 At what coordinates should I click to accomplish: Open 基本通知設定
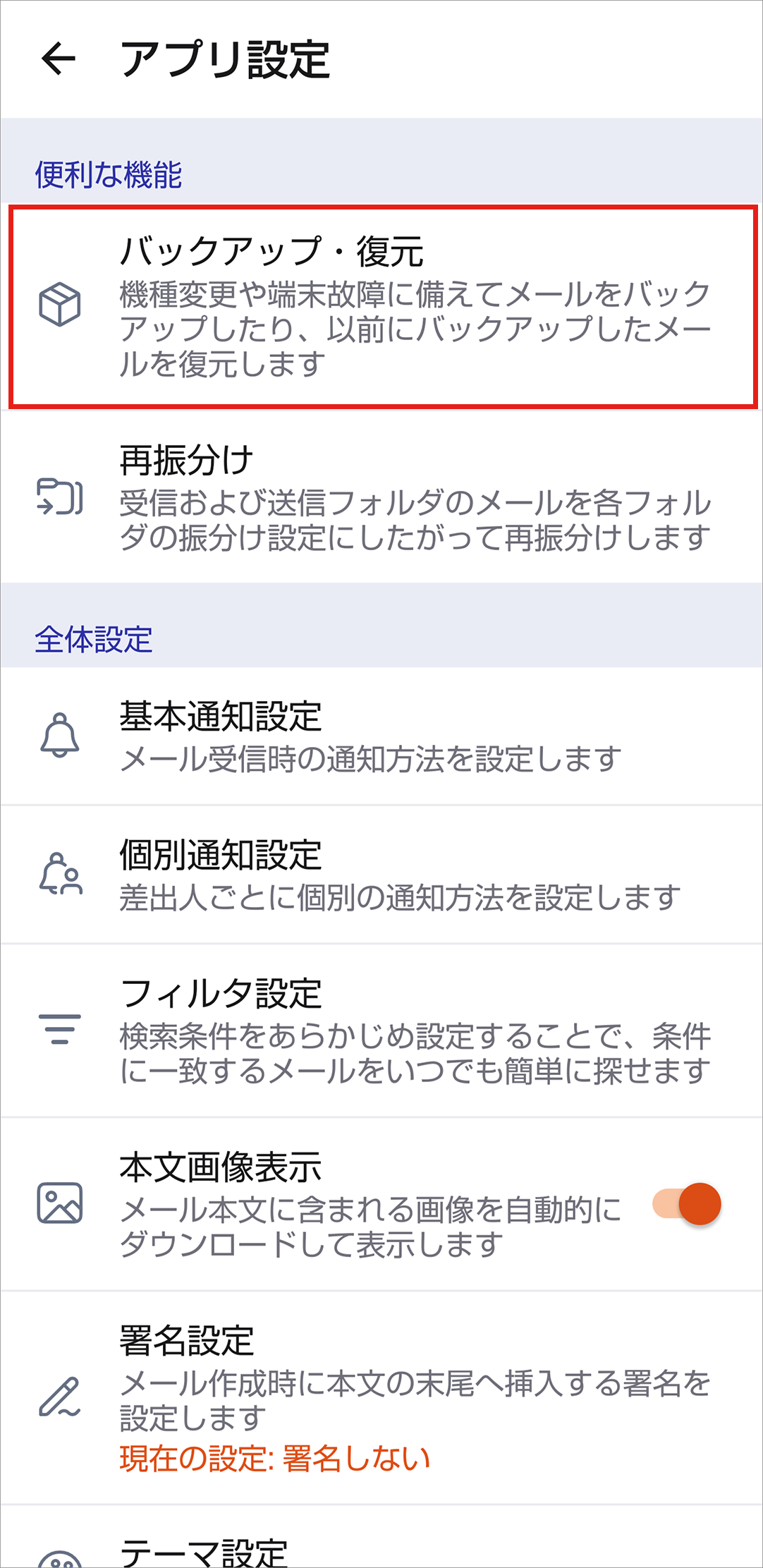click(381, 736)
